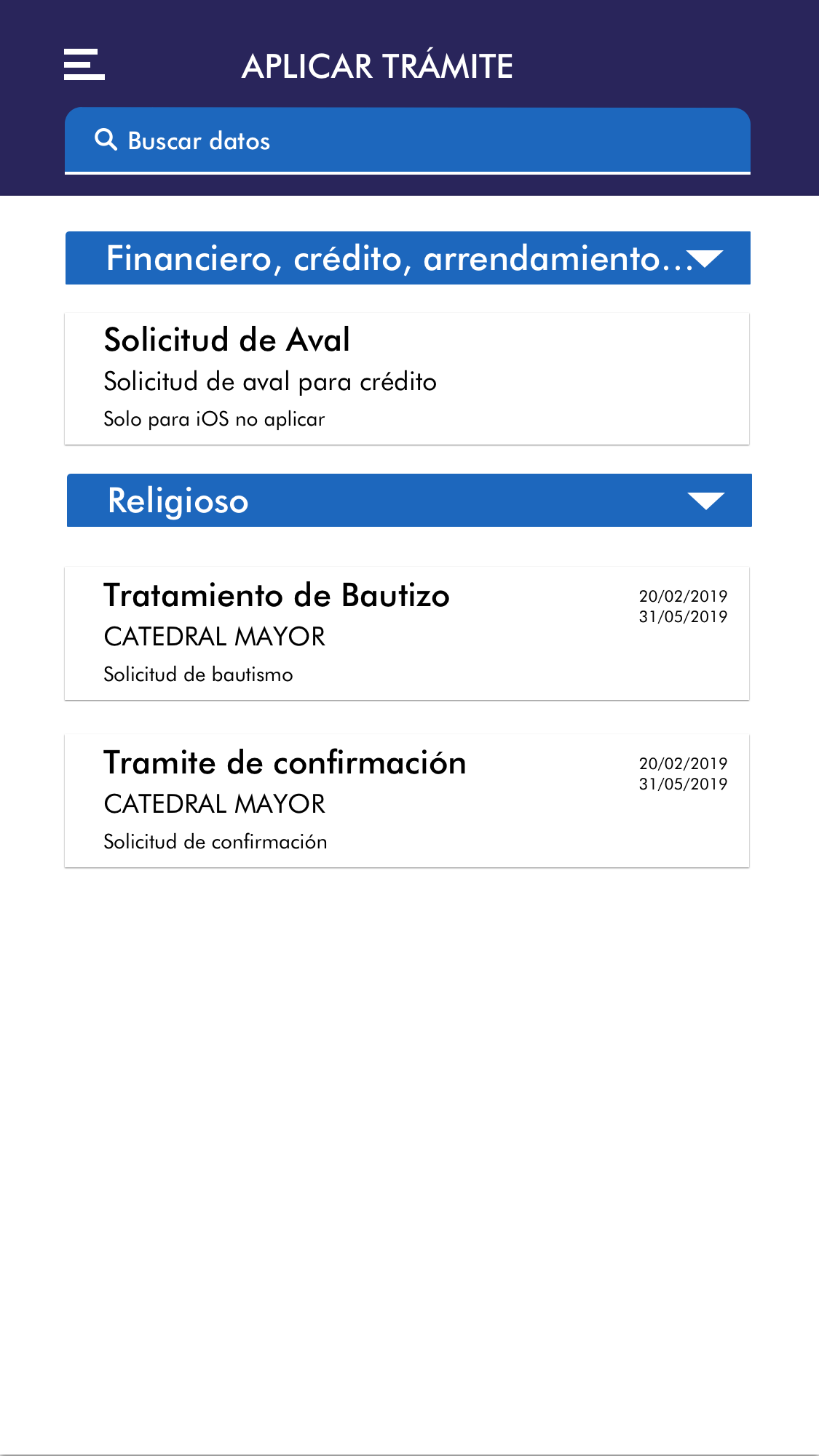Collapse the Religioso section

705,501
